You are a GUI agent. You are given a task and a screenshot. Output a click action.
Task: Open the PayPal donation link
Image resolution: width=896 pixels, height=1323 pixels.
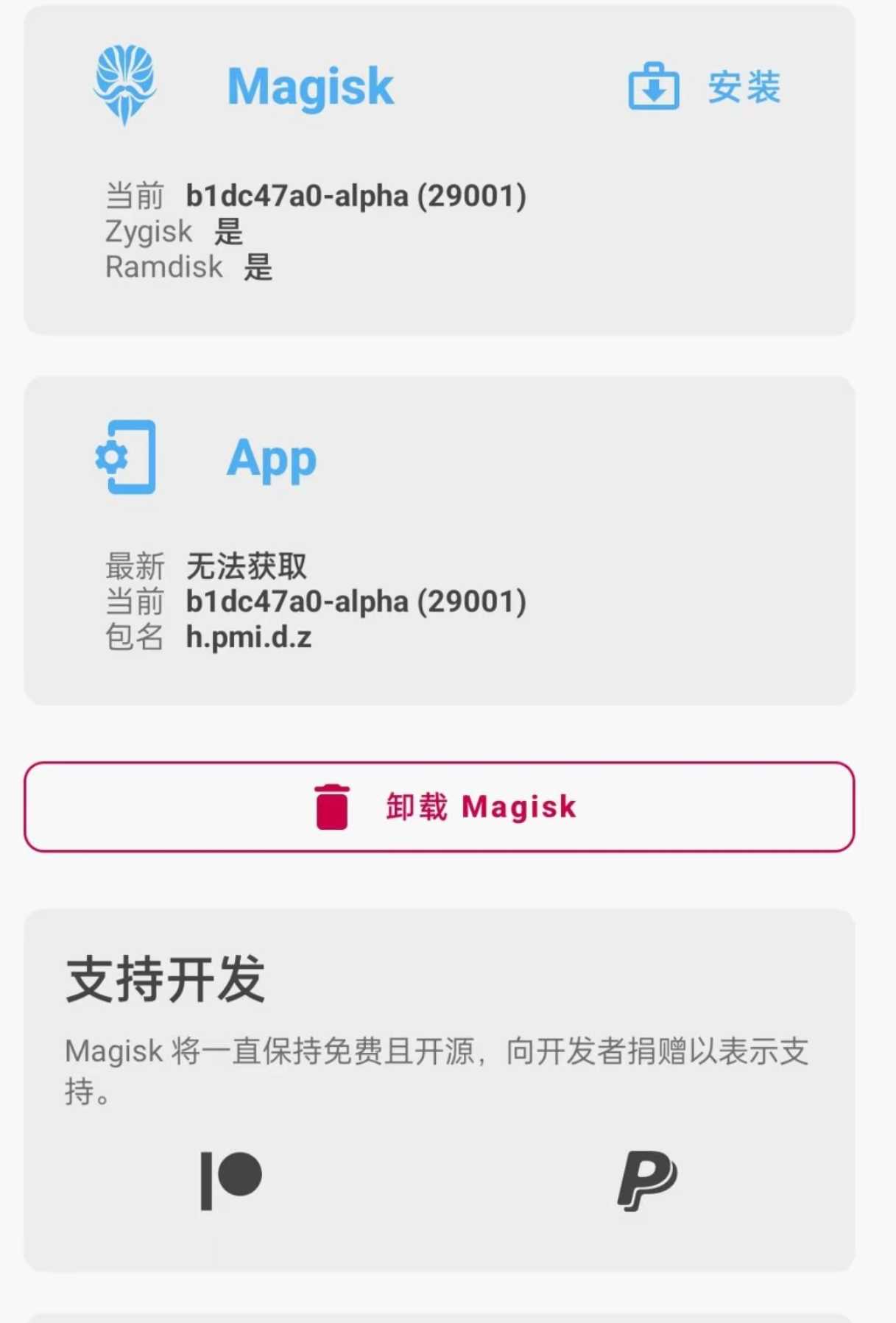click(647, 1180)
